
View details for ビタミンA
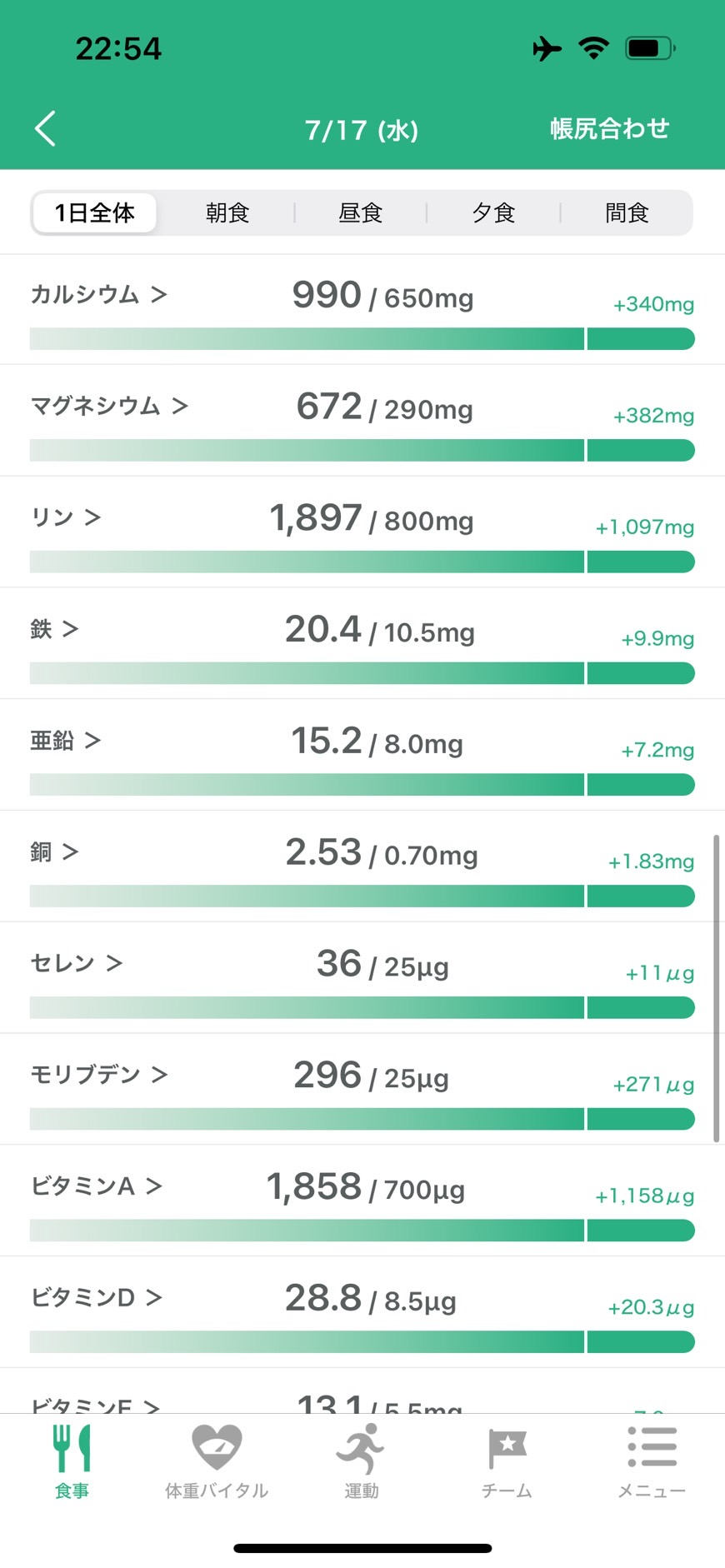point(362,1201)
